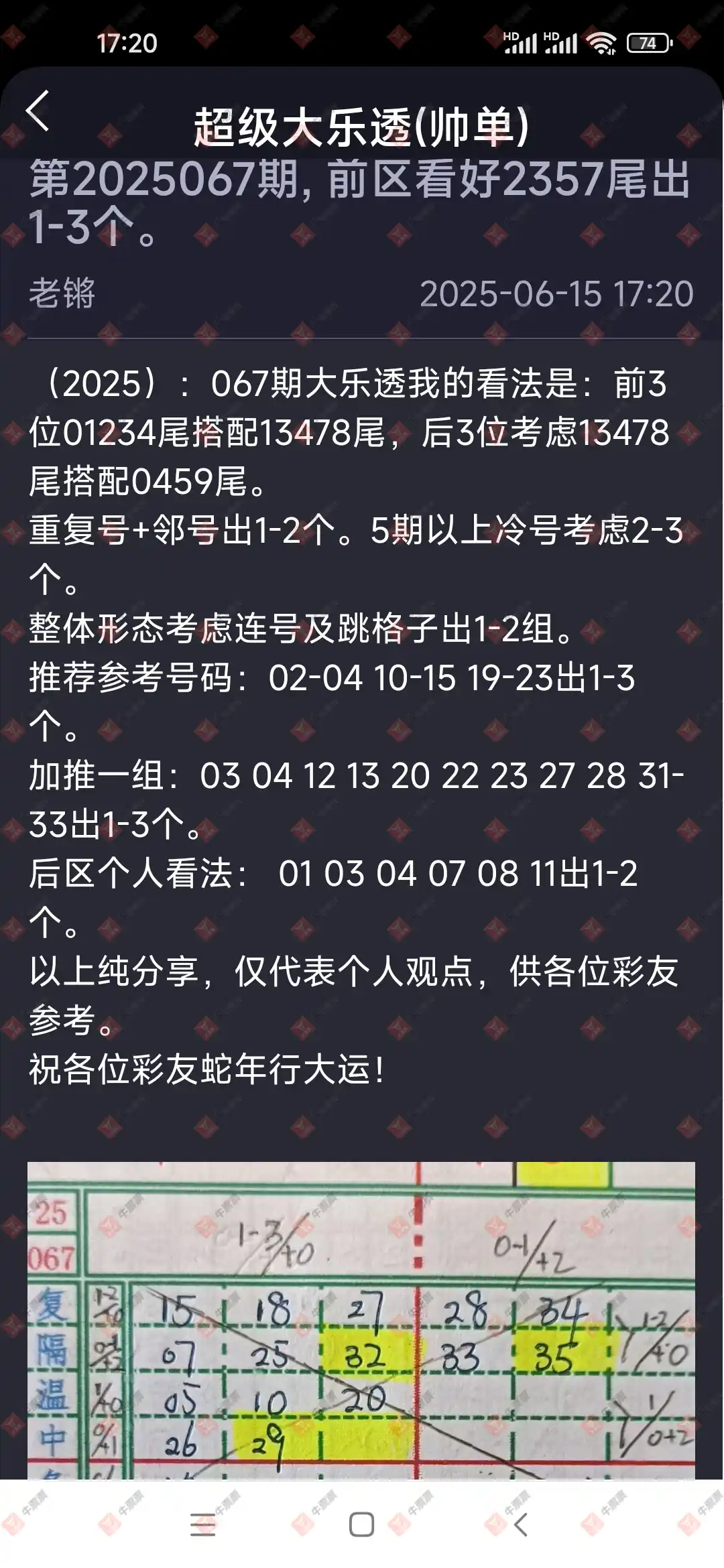This screenshot has width=724, height=1568.
Task: Open the lottery chart image in the article
Action: [x=361, y=1320]
